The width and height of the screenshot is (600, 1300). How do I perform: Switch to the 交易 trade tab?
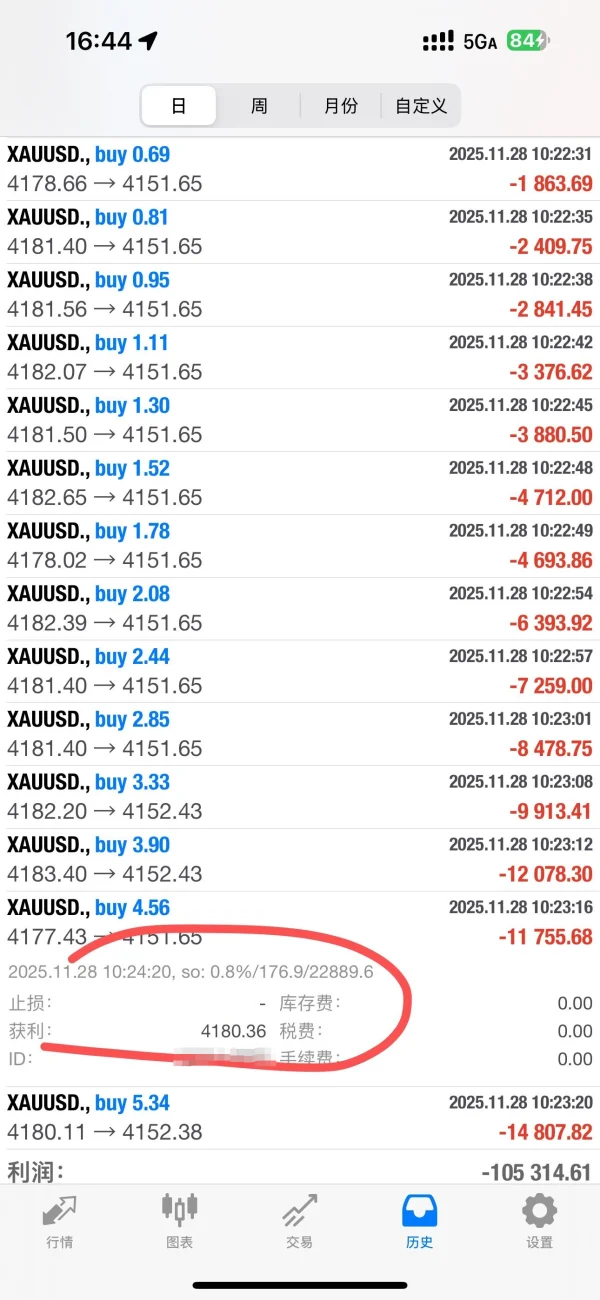pyautogui.click(x=299, y=1221)
